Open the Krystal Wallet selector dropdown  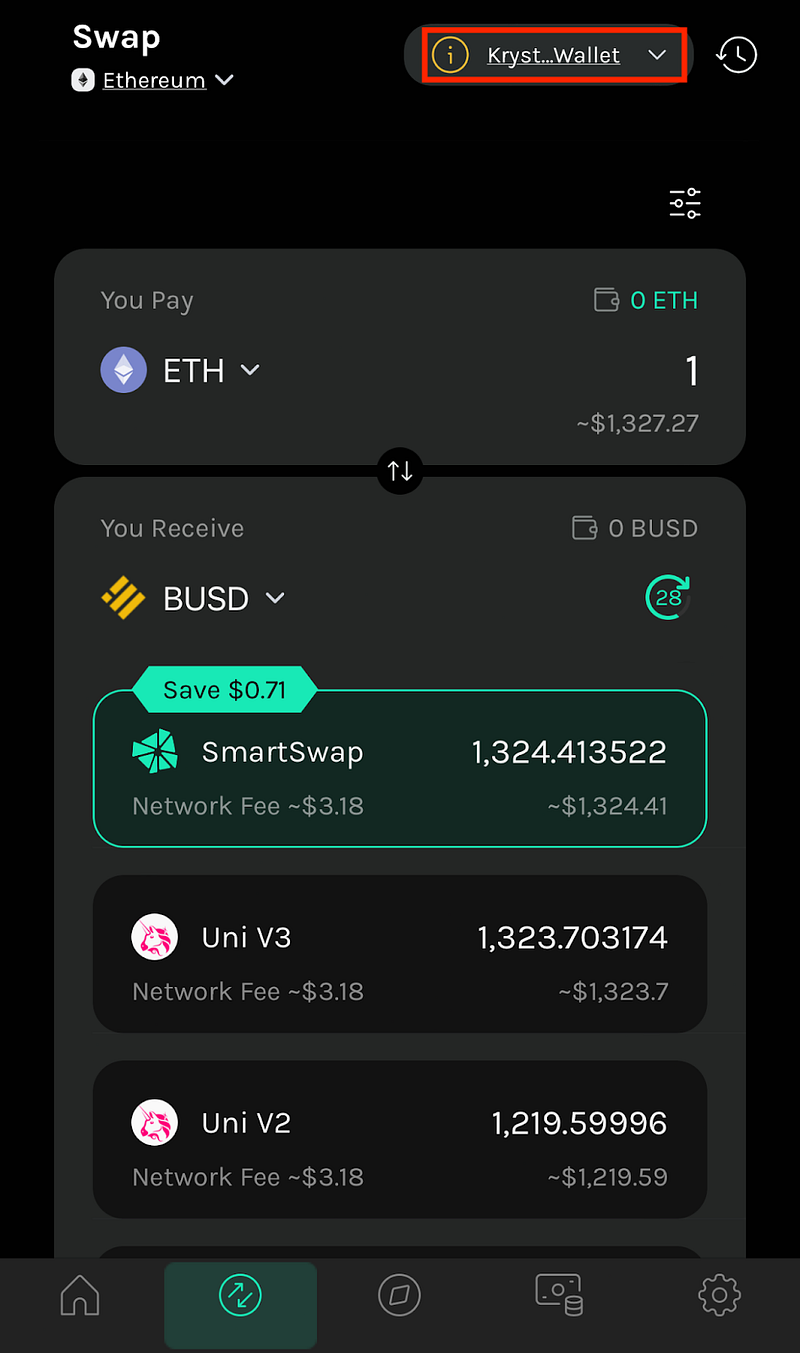(x=555, y=56)
